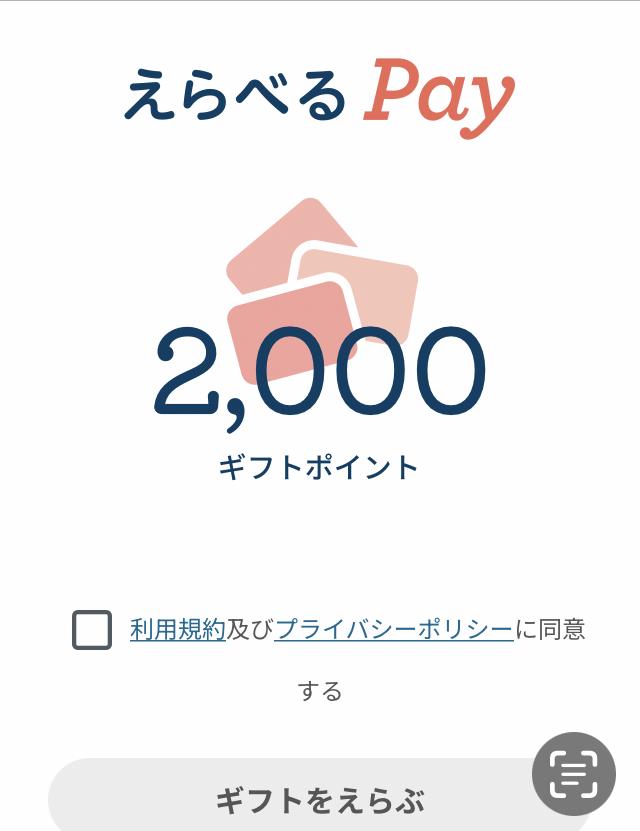Open the プライバシーポリシー link
This screenshot has height=831, width=640.
(x=393, y=630)
